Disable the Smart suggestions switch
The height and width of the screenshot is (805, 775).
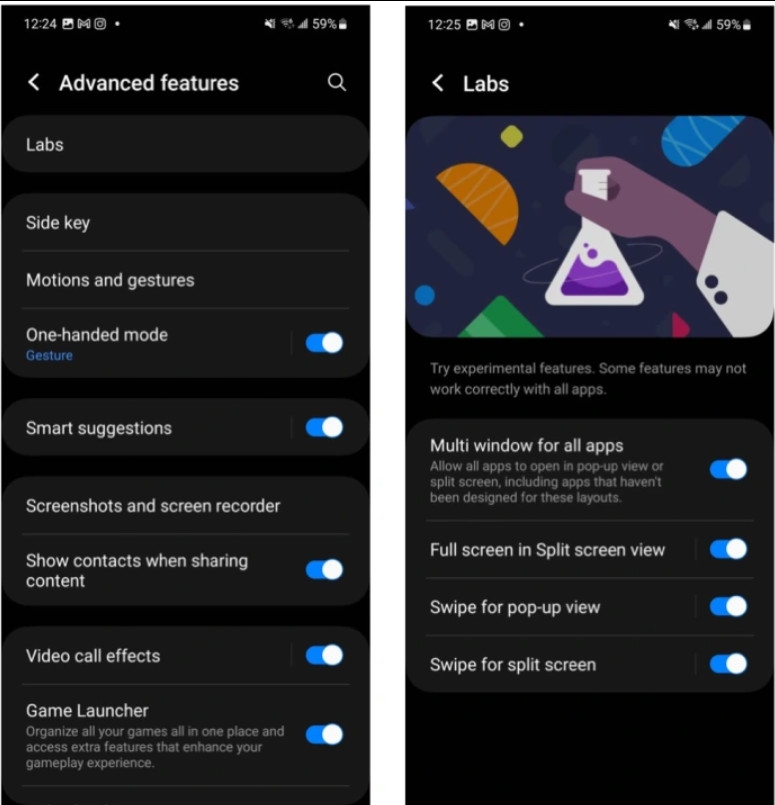[324, 428]
